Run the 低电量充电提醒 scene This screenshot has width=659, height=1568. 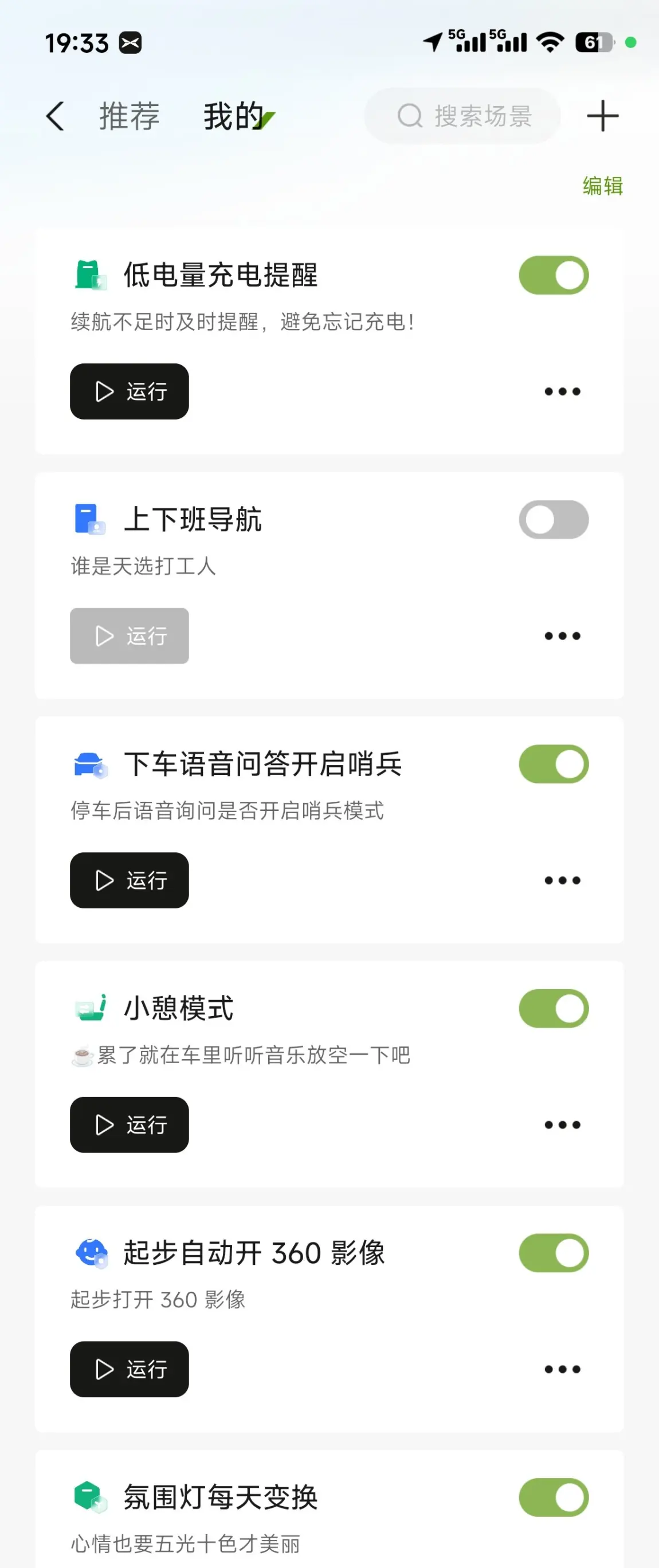pos(129,391)
